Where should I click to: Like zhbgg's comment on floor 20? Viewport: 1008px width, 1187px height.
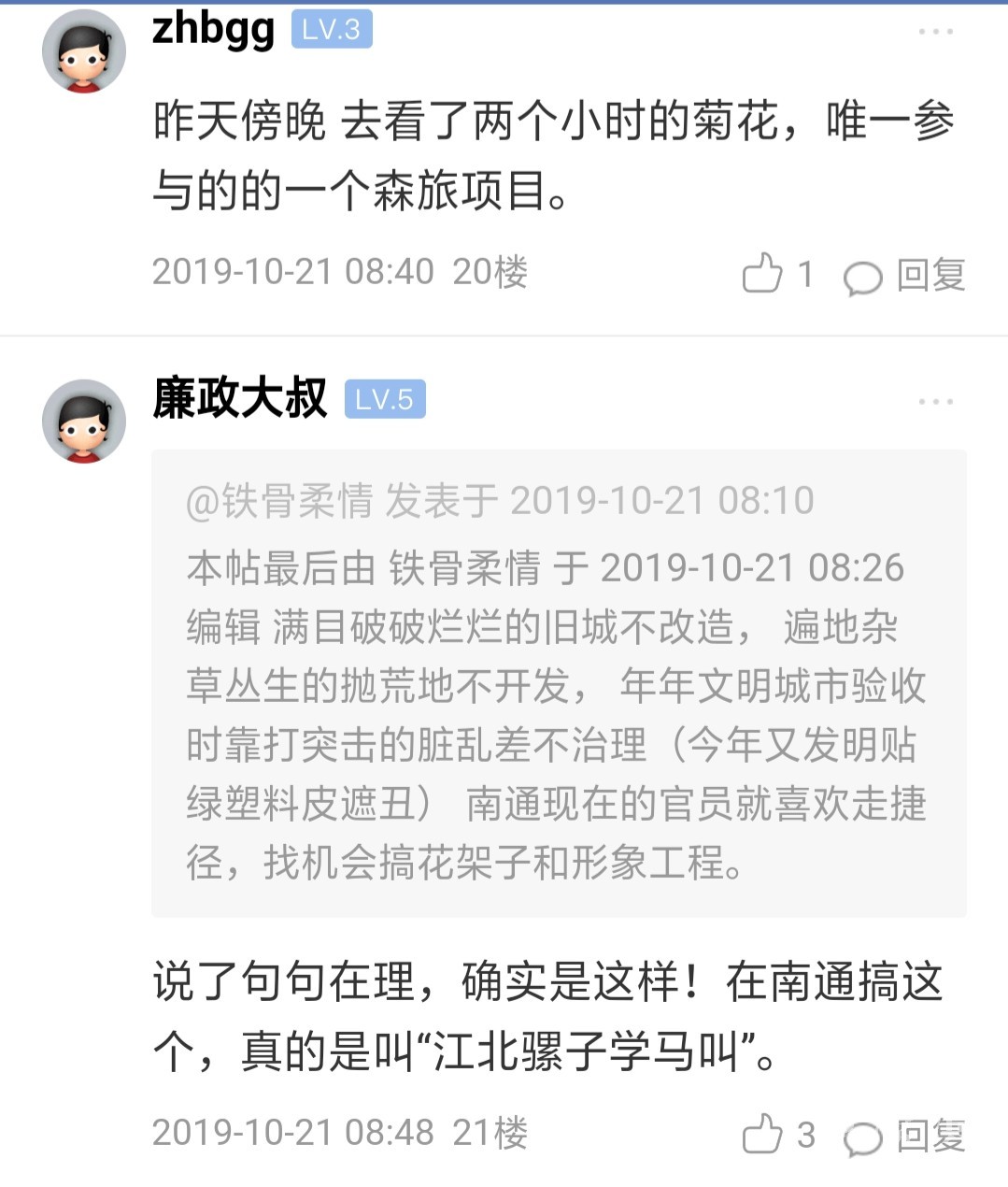tap(763, 274)
